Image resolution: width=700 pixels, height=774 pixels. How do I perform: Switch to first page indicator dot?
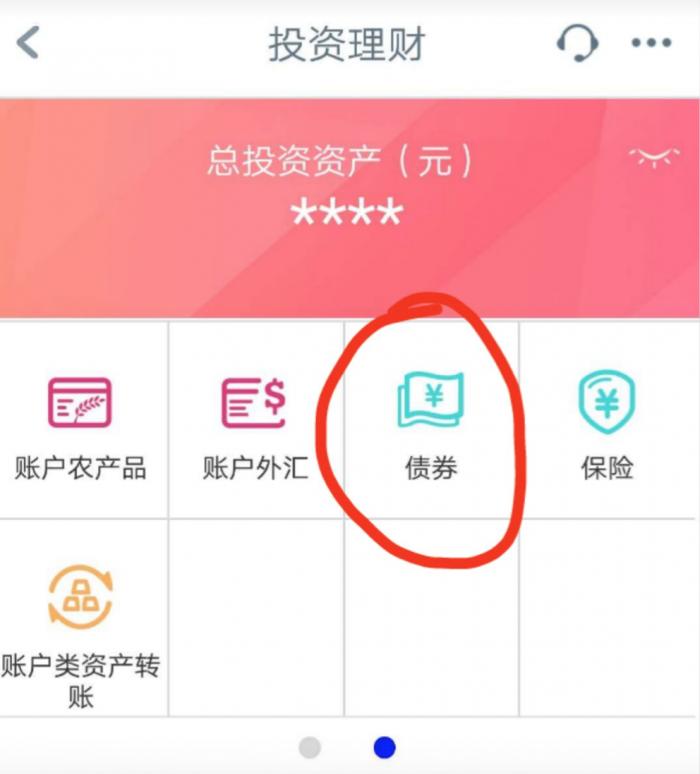pos(310,747)
